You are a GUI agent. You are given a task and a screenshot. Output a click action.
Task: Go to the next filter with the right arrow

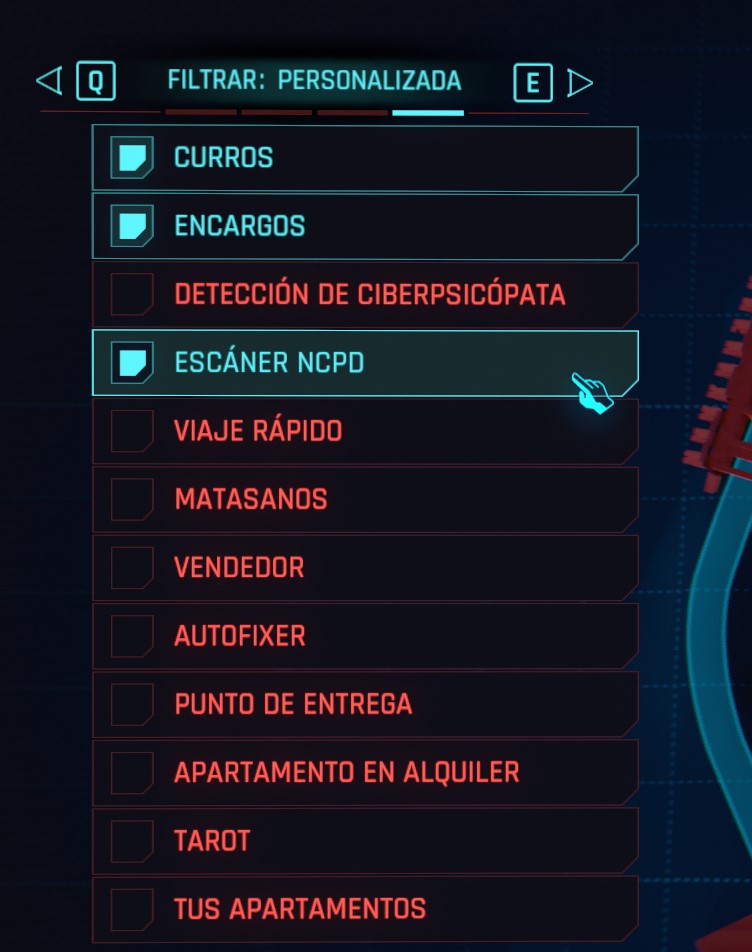point(579,83)
